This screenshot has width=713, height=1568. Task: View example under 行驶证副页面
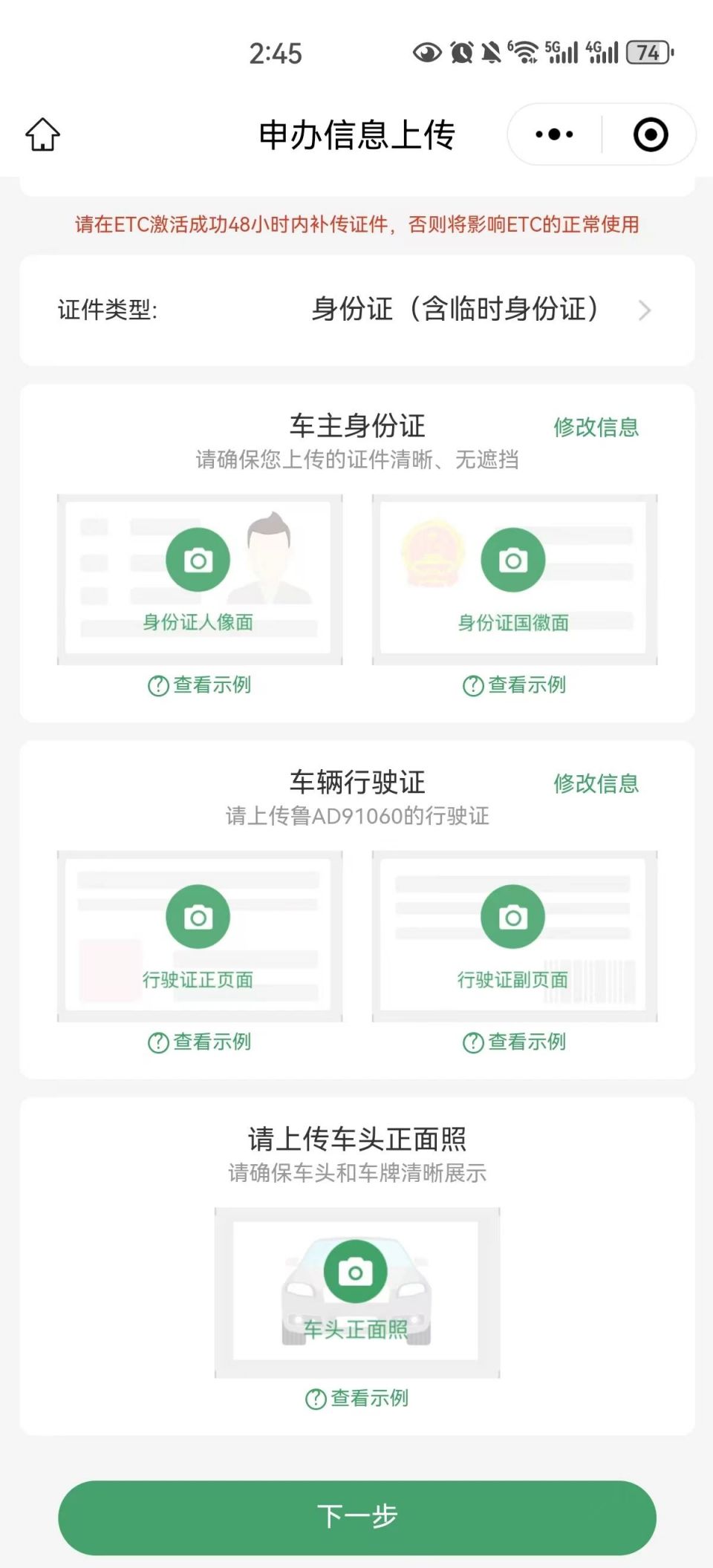pos(515,1042)
